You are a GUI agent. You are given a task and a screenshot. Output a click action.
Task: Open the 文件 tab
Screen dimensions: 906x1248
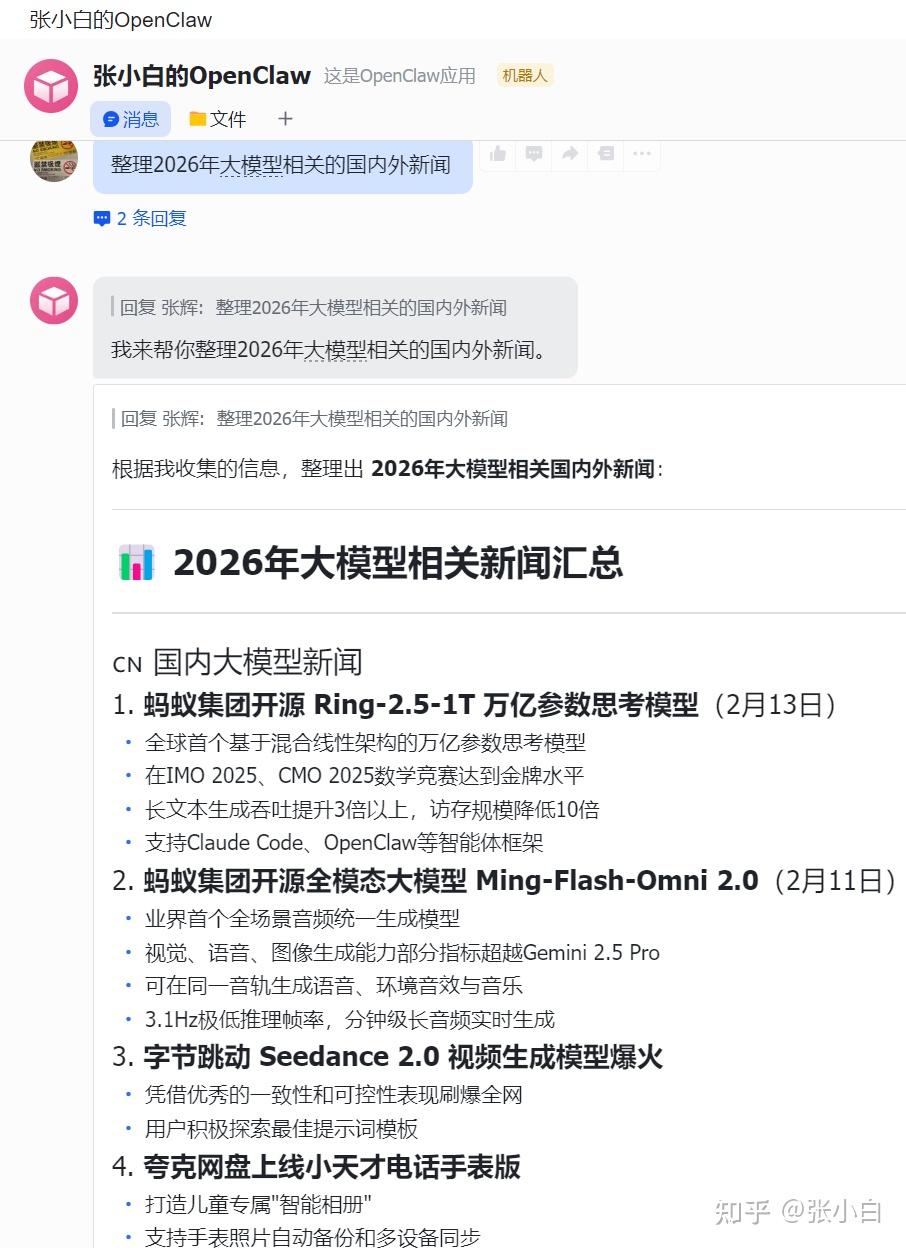pos(217,119)
